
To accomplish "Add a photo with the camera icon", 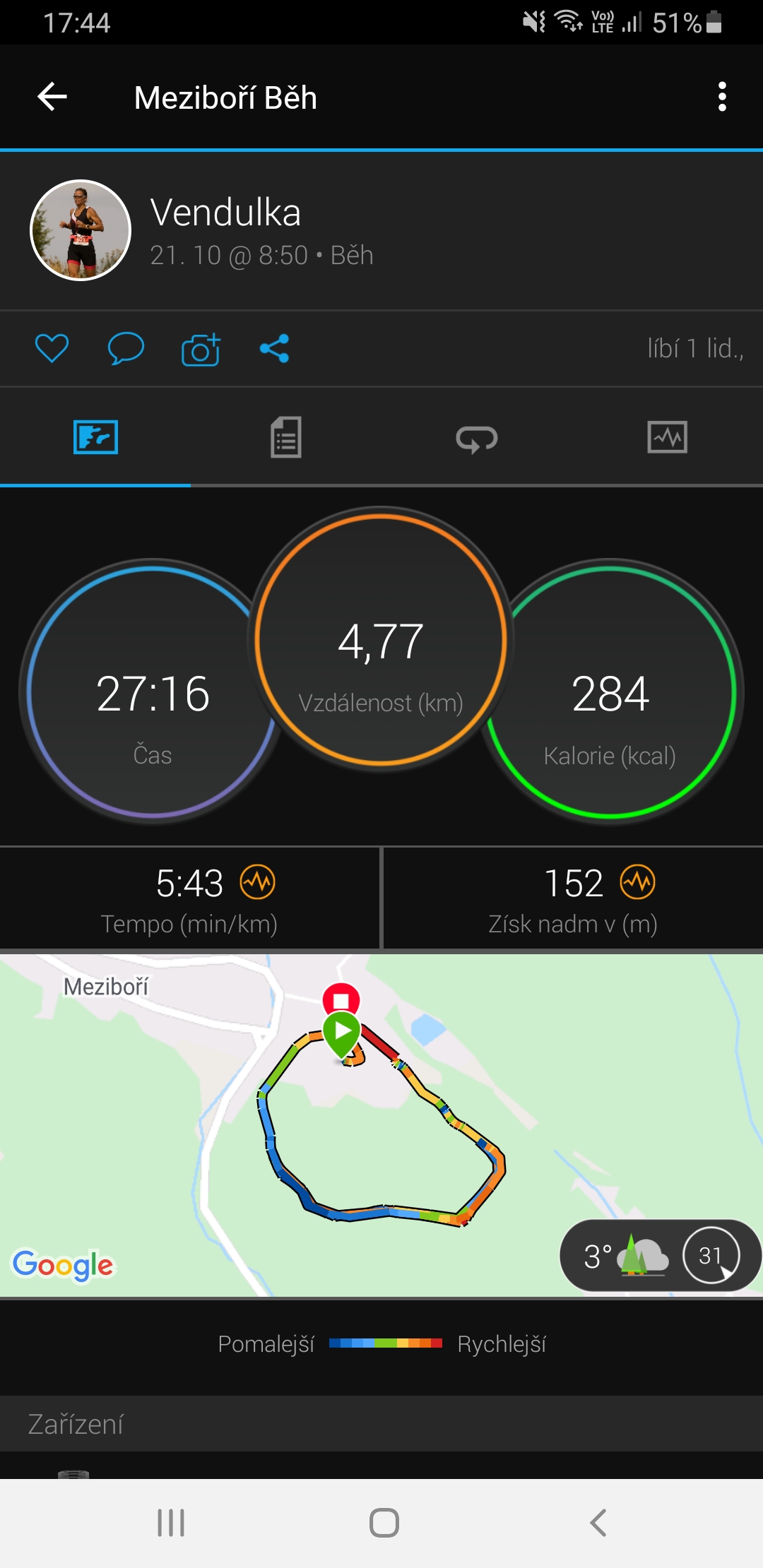I will [201, 349].
